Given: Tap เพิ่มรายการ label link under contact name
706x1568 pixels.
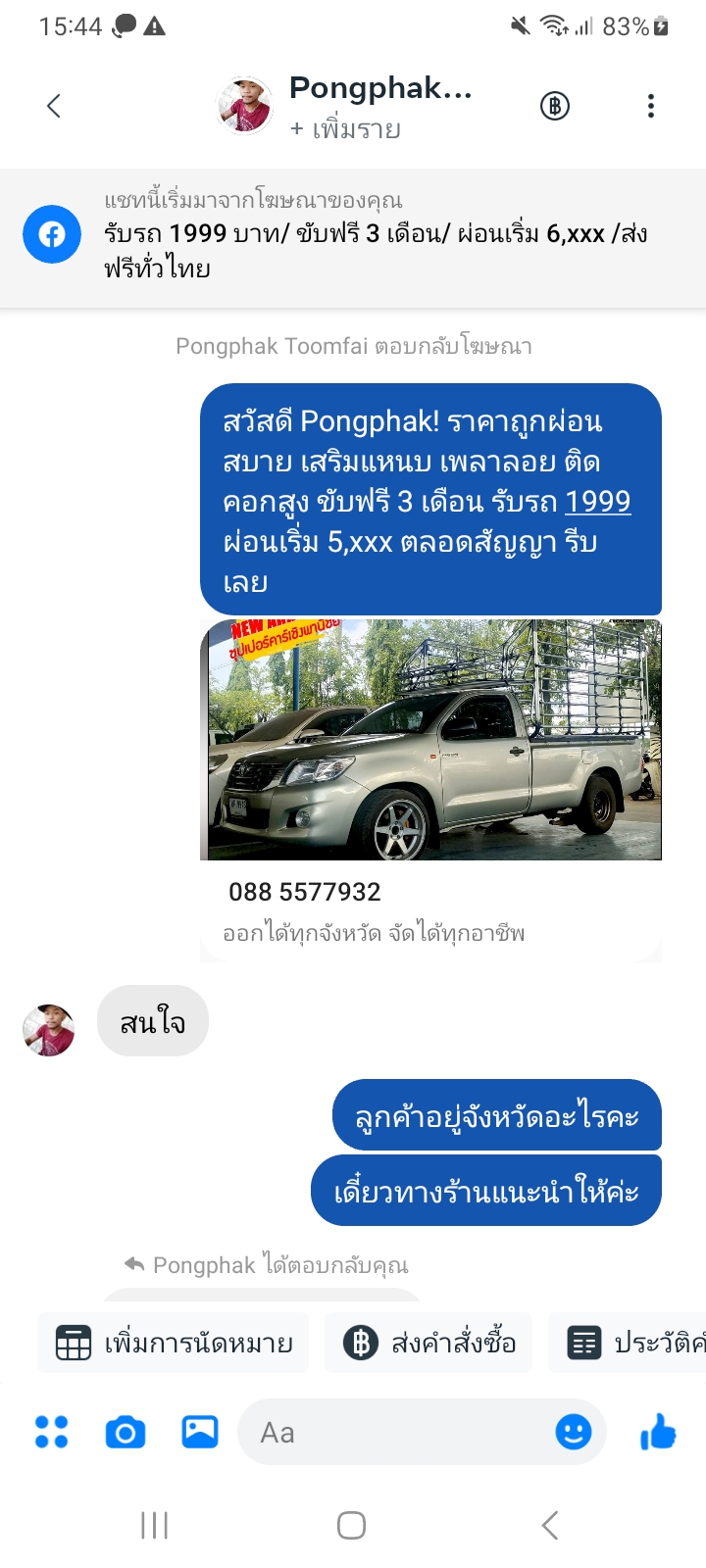Looking at the screenshot, I should point(345,129).
